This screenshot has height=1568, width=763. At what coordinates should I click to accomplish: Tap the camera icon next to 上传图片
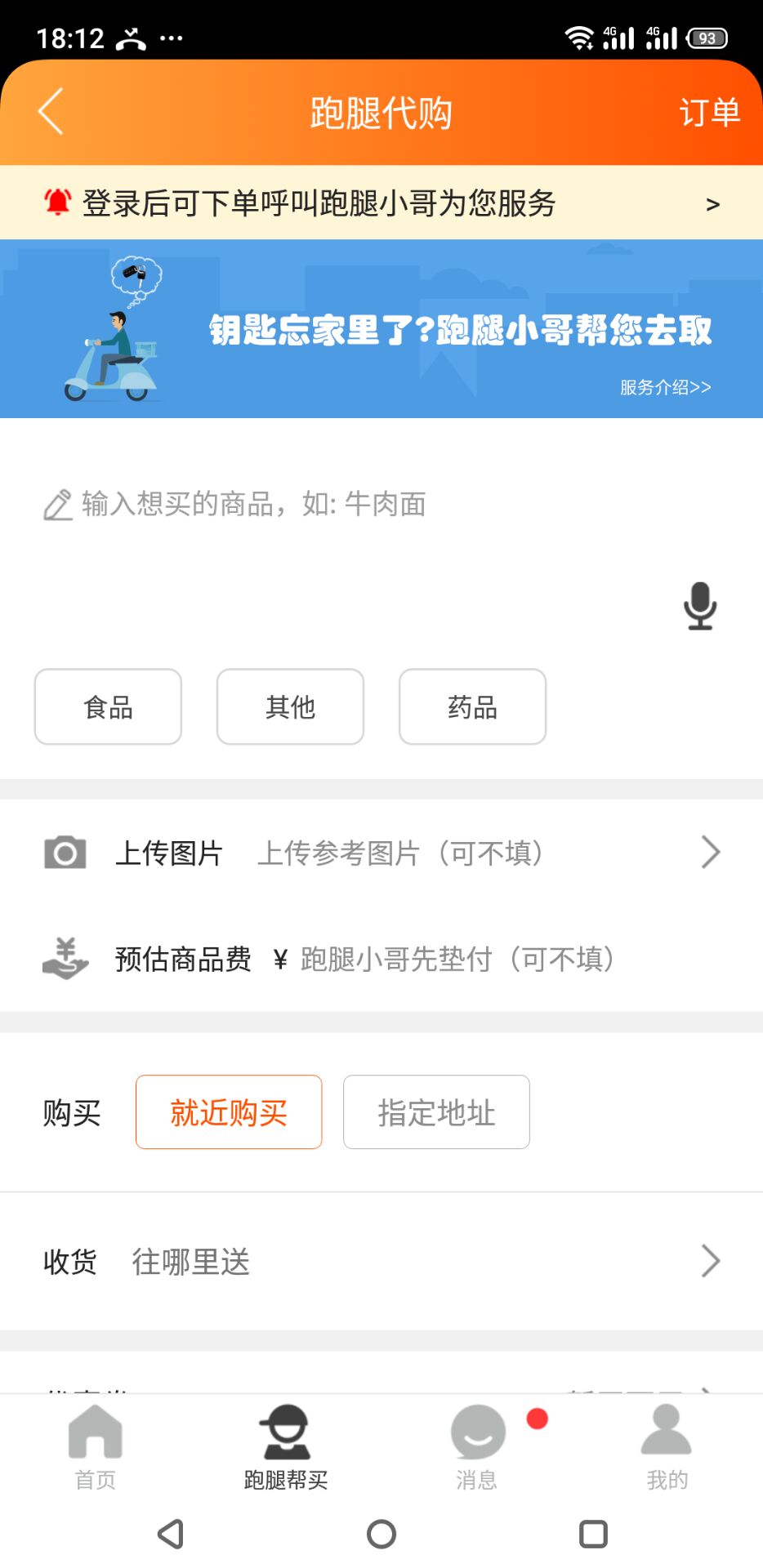[x=65, y=853]
